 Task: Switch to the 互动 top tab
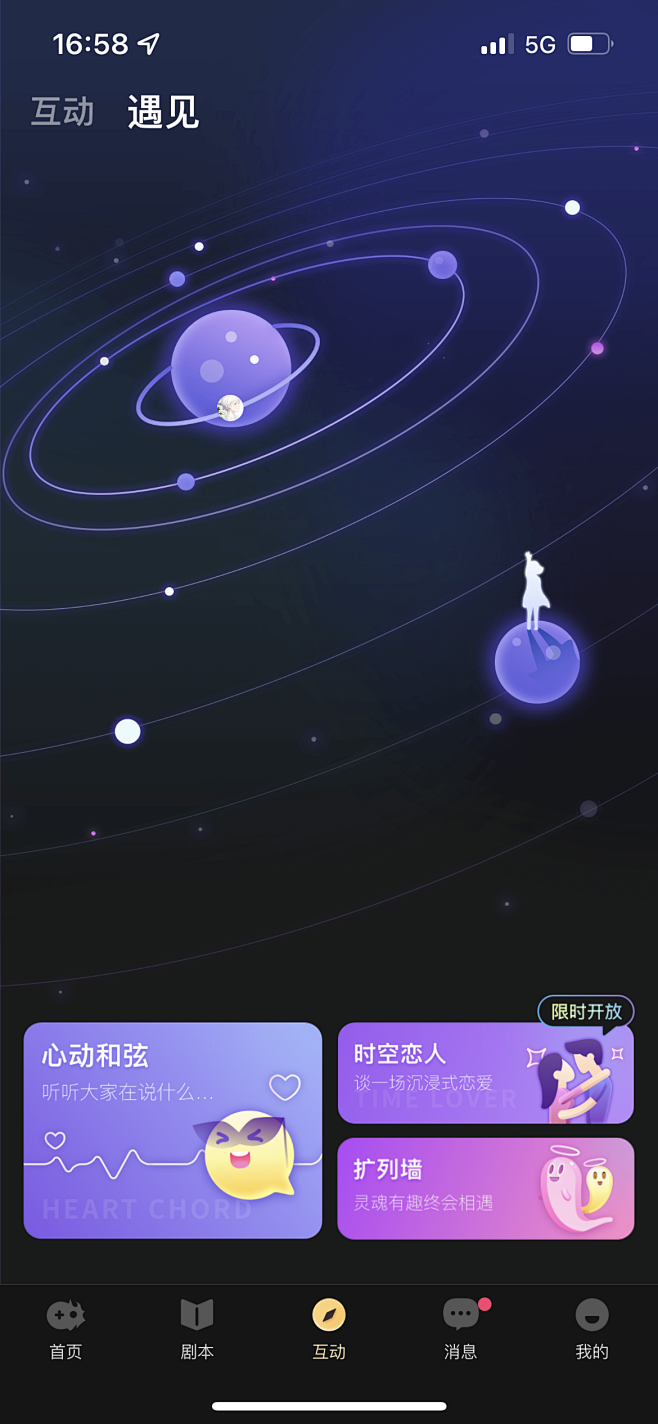[62, 112]
